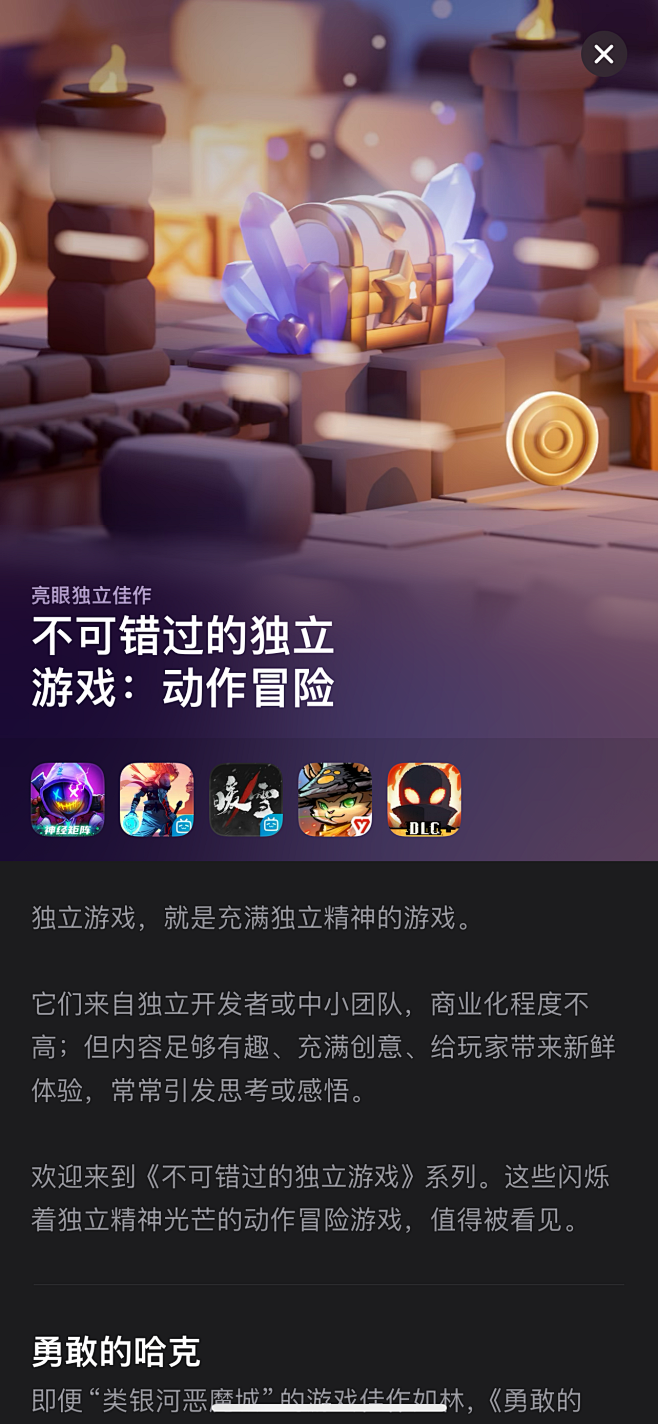
Task: Close the indie games story page
Action: click(604, 54)
